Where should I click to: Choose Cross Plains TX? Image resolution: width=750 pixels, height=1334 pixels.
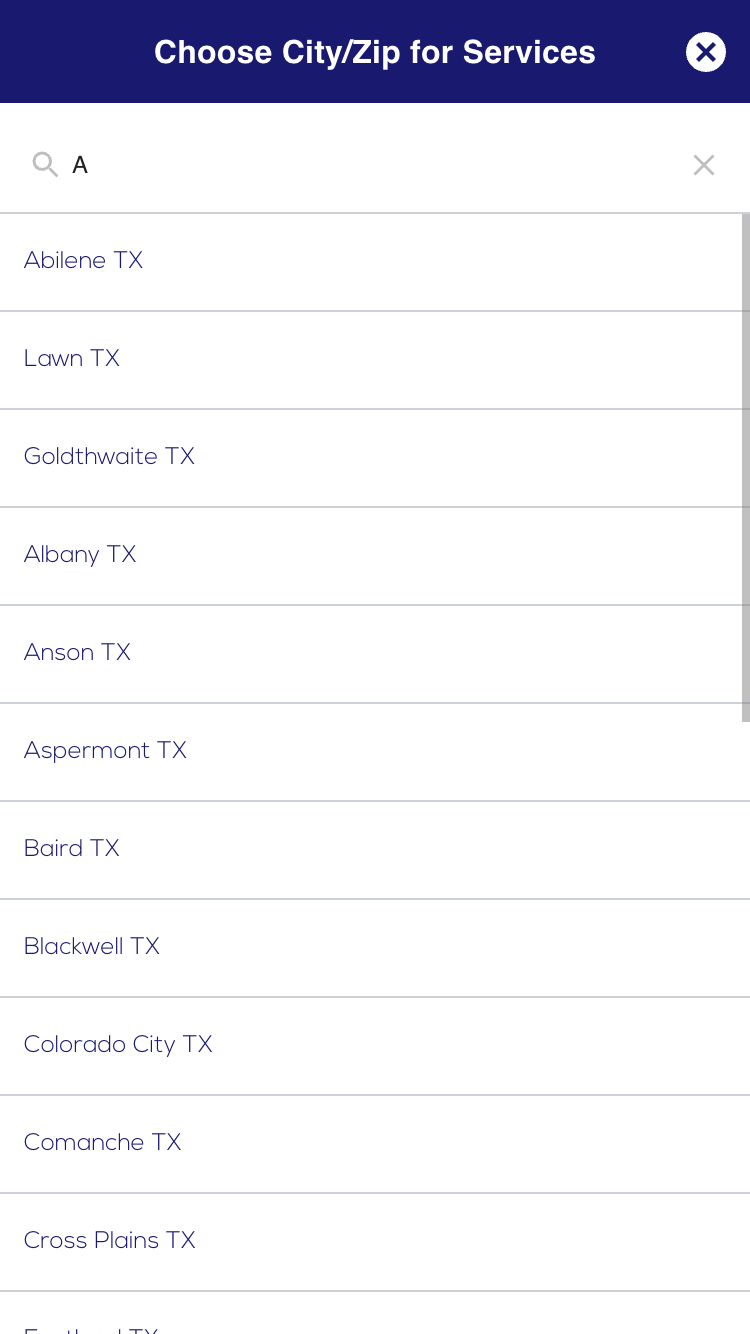109,1241
